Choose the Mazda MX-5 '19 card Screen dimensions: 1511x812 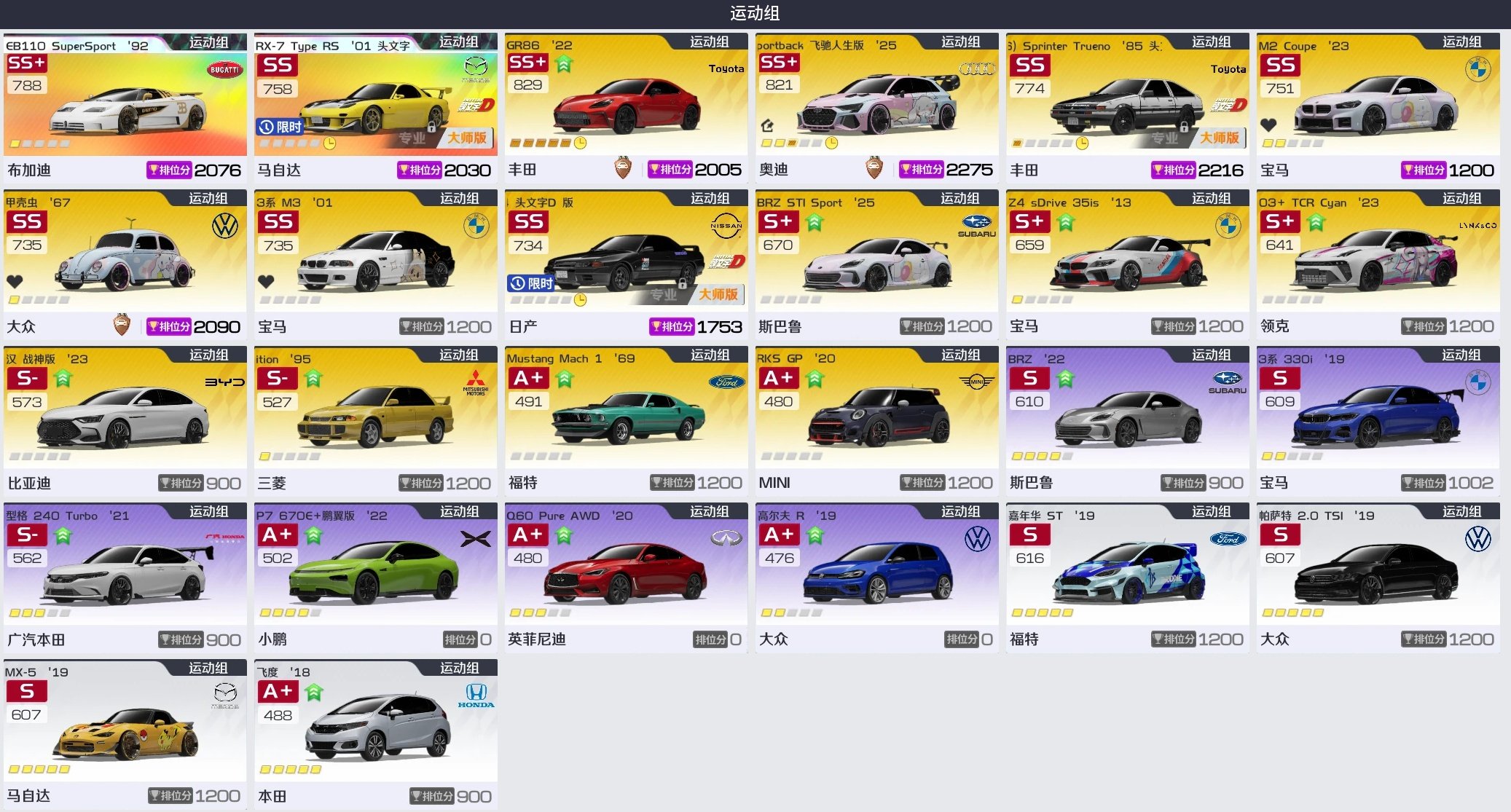[125, 733]
